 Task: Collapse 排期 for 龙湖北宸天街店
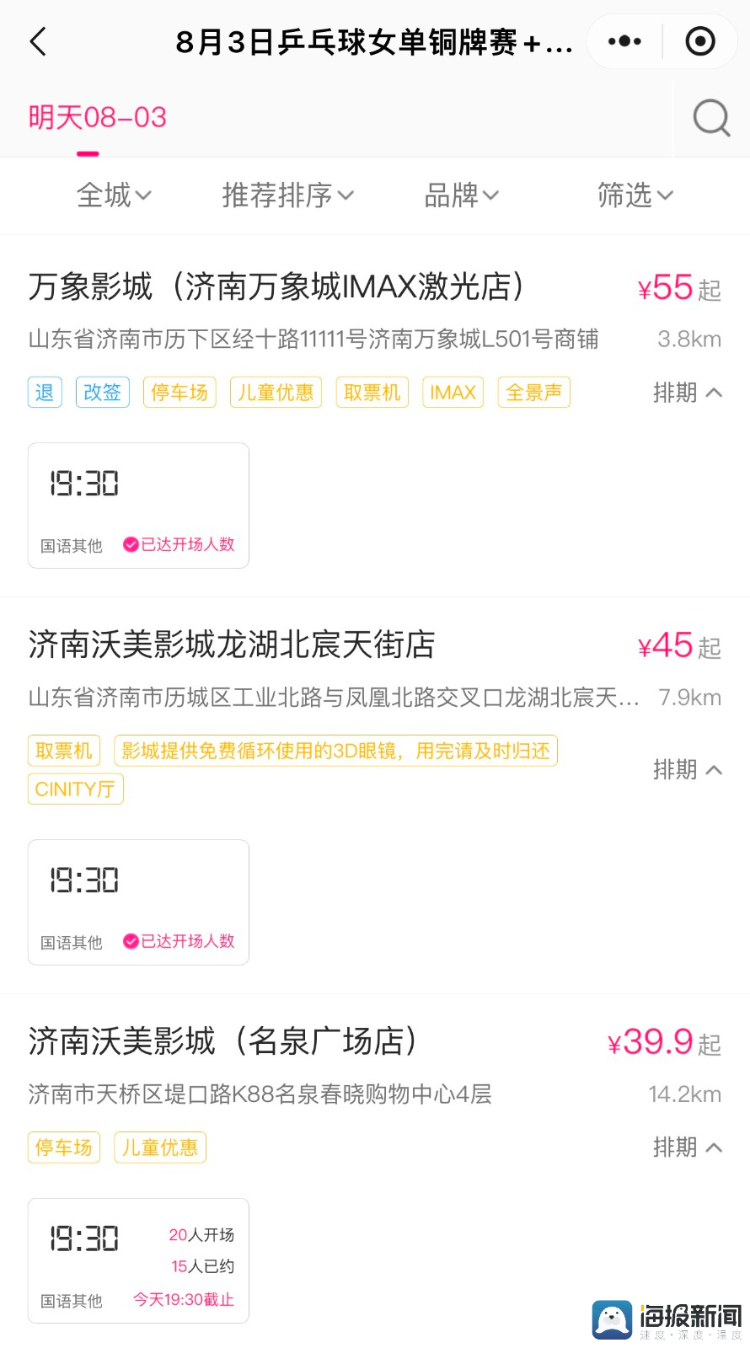[x=688, y=769]
